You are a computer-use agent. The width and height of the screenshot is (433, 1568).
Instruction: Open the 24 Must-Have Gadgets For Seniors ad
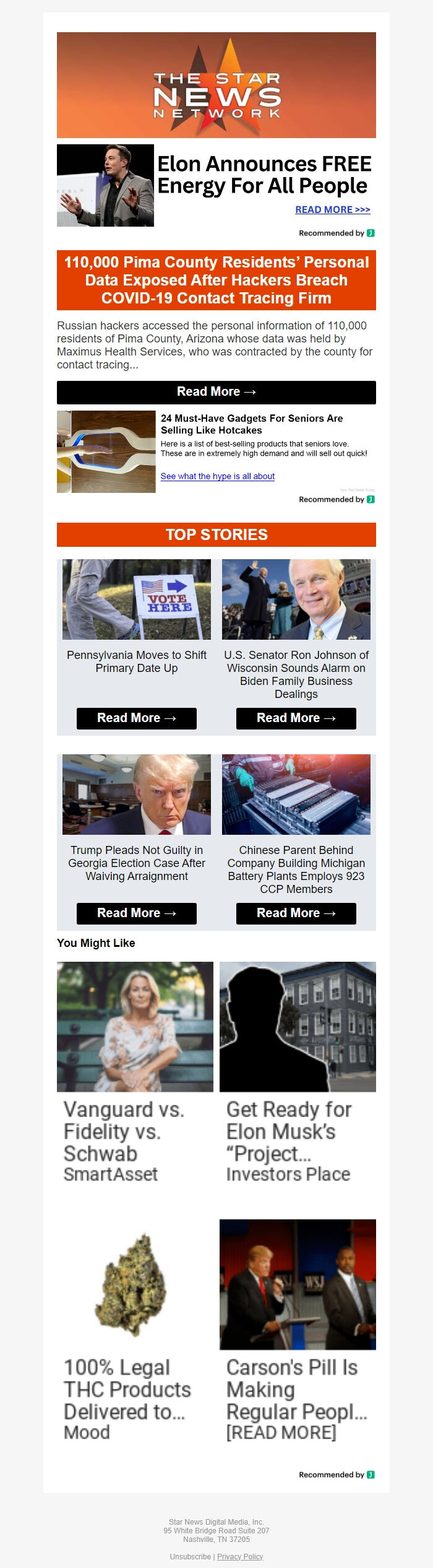click(252, 424)
